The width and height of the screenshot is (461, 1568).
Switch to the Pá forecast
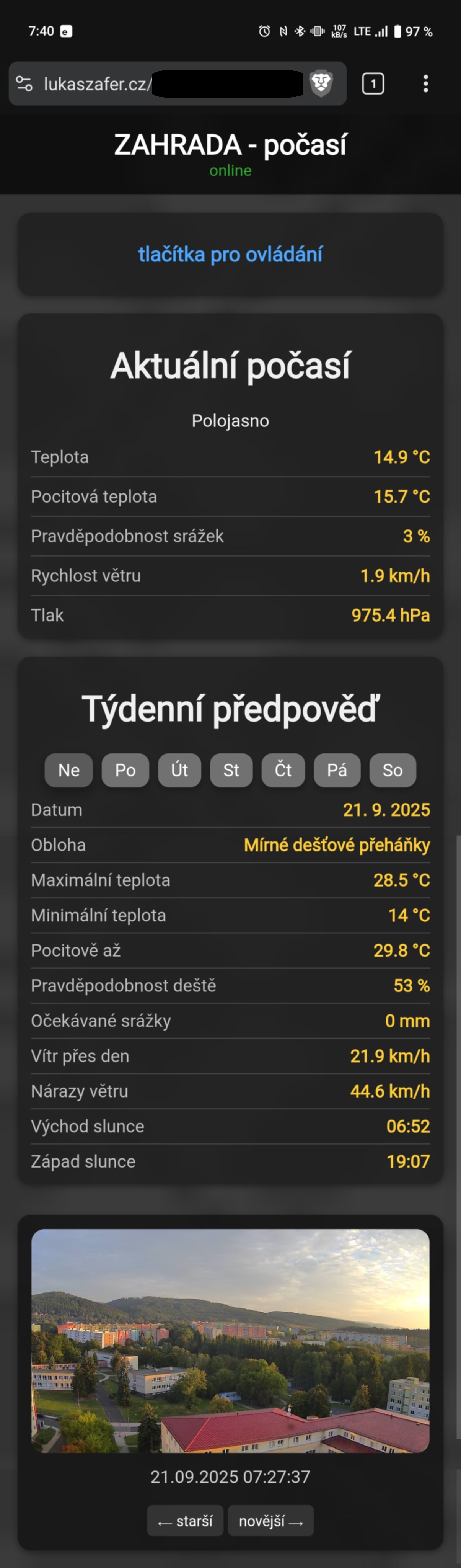tap(337, 770)
